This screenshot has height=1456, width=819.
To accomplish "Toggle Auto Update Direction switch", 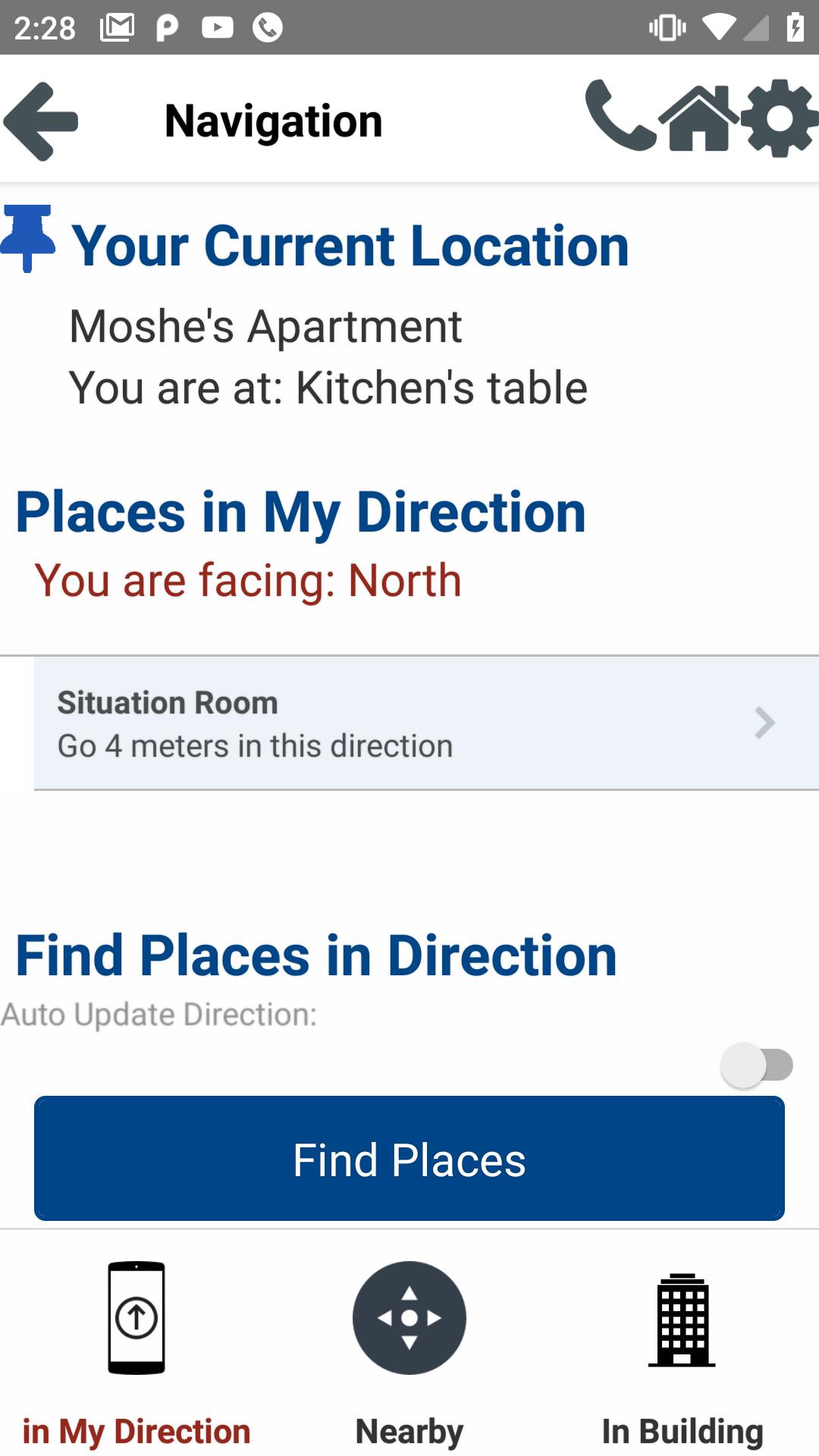I will 757,1065.
